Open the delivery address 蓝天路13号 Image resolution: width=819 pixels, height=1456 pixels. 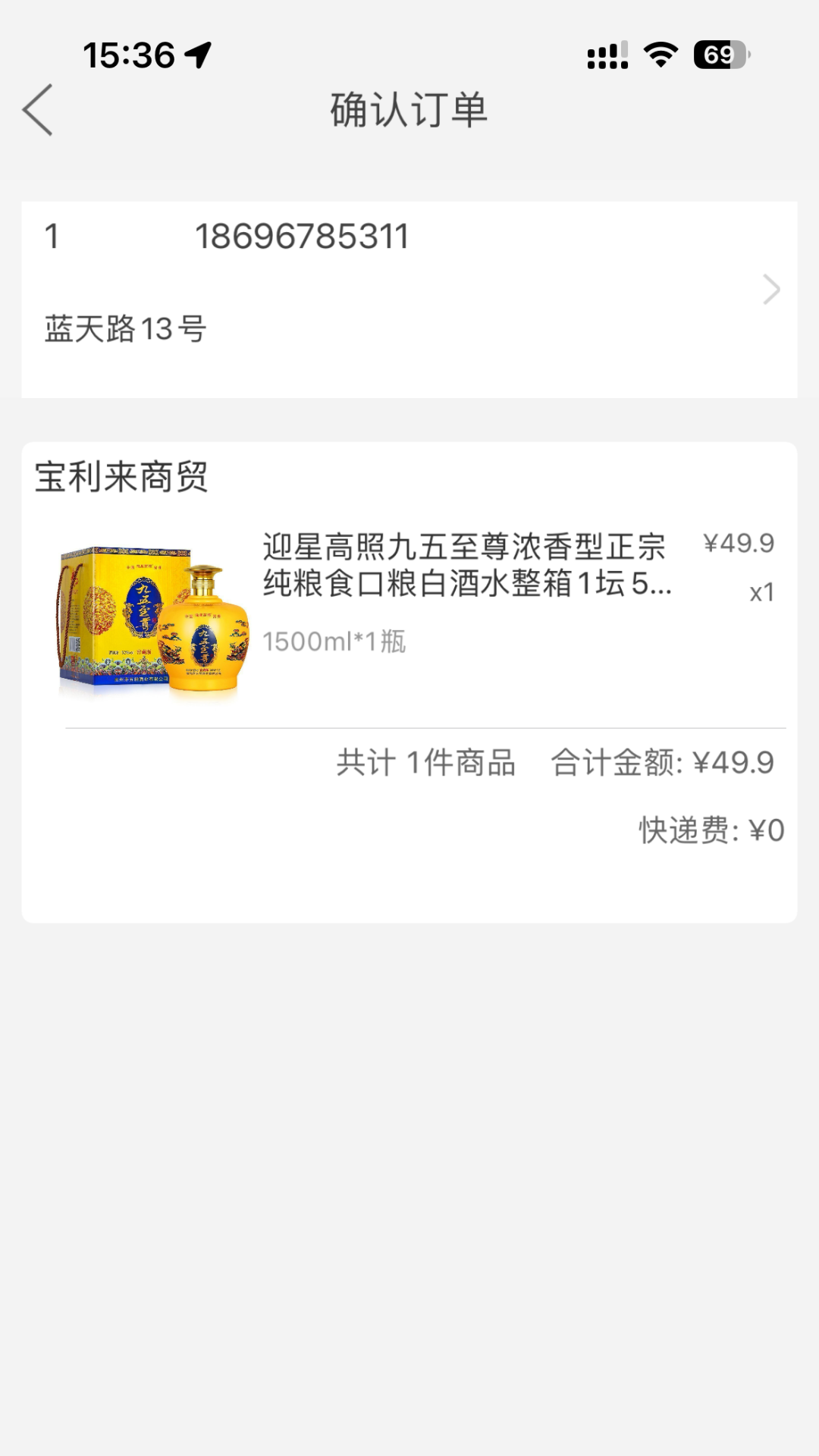[x=408, y=299]
